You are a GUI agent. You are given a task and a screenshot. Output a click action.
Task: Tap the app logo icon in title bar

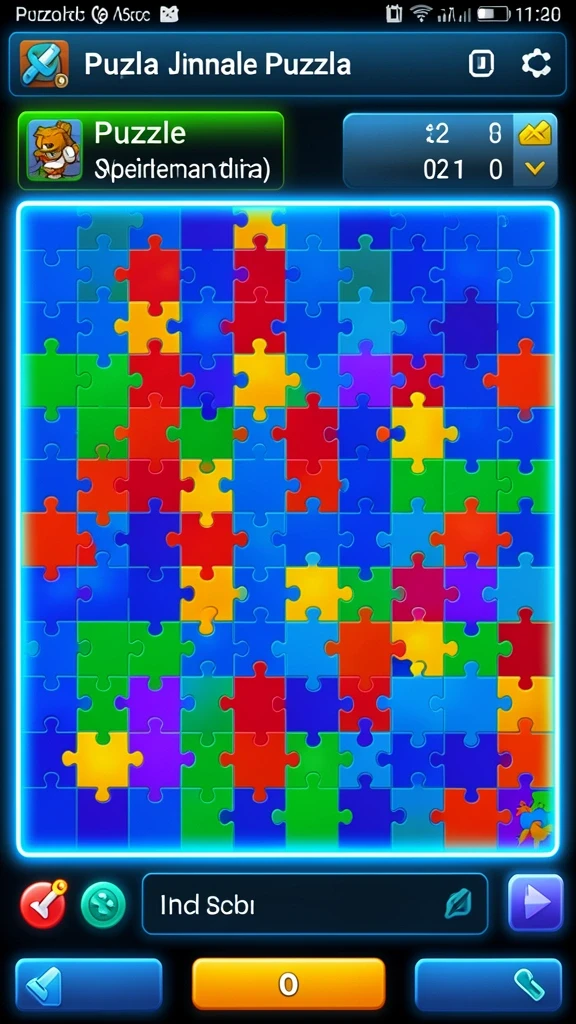coord(44,64)
